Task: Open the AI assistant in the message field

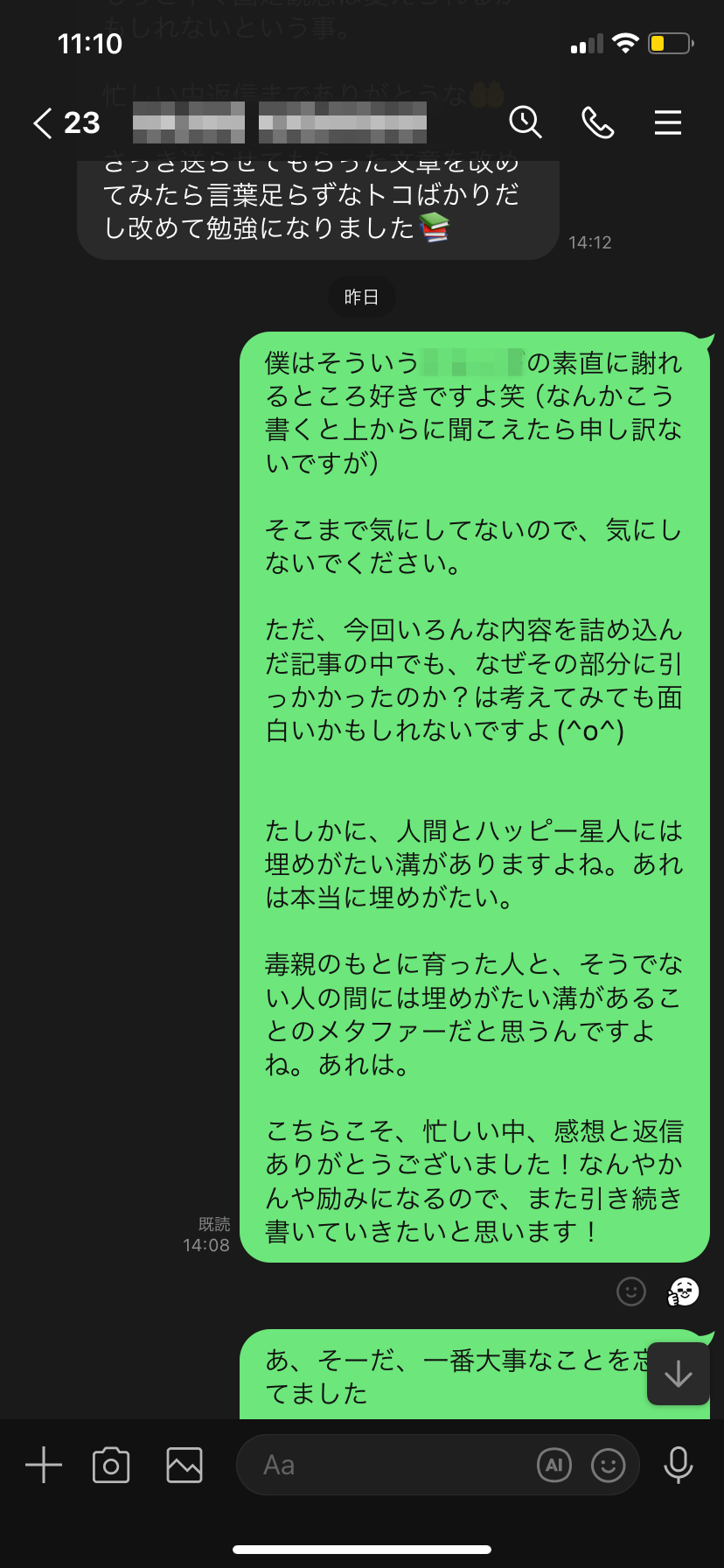Action: (x=554, y=1465)
